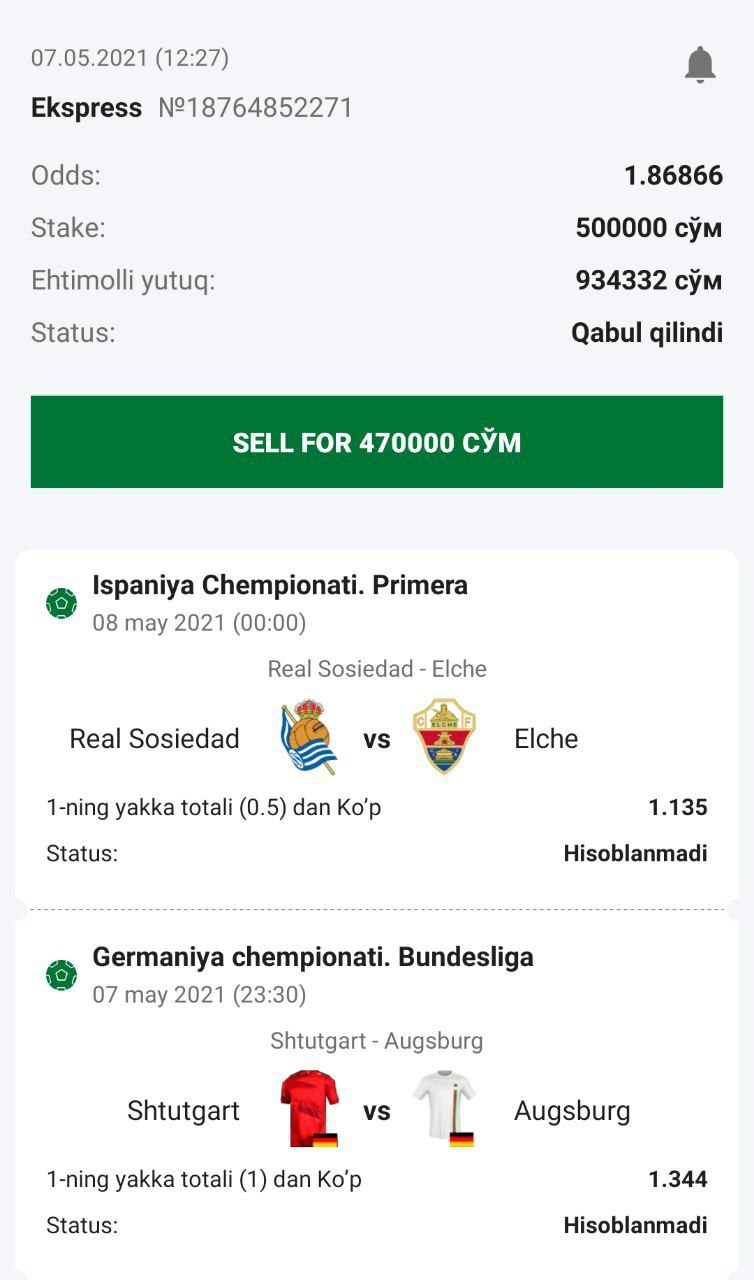The height and width of the screenshot is (1280, 754).
Task: Open the Real Sosiedad vs Elche match
Action: click(377, 738)
